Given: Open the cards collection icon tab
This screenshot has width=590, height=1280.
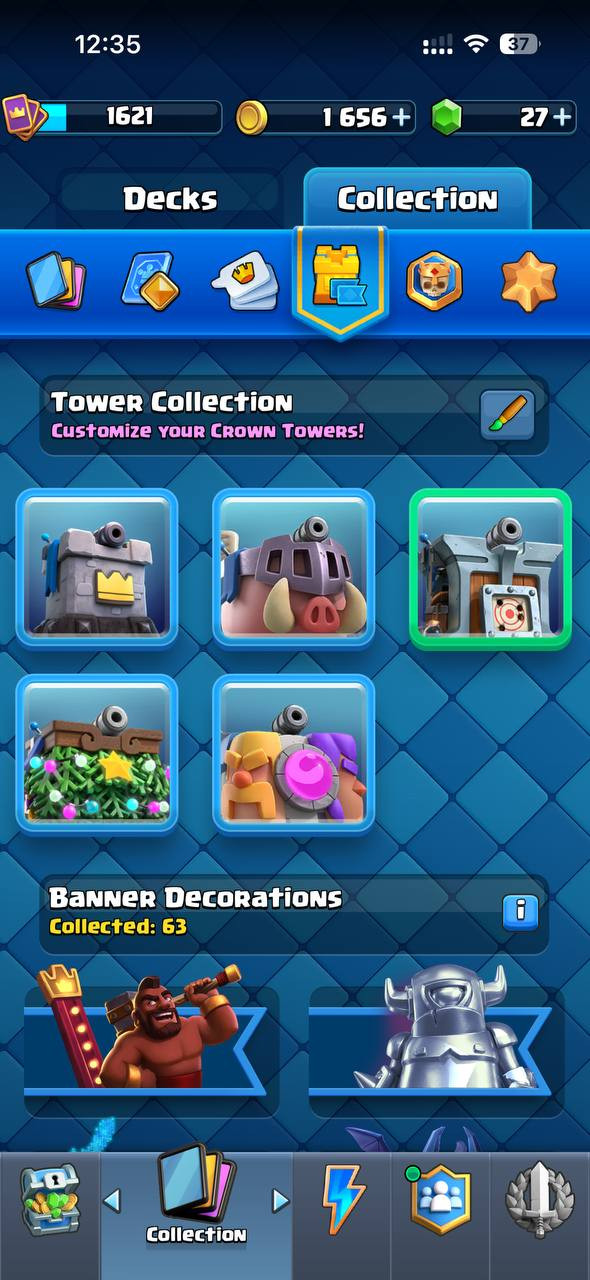Looking at the screenshot, I should [x=55, y=280].
